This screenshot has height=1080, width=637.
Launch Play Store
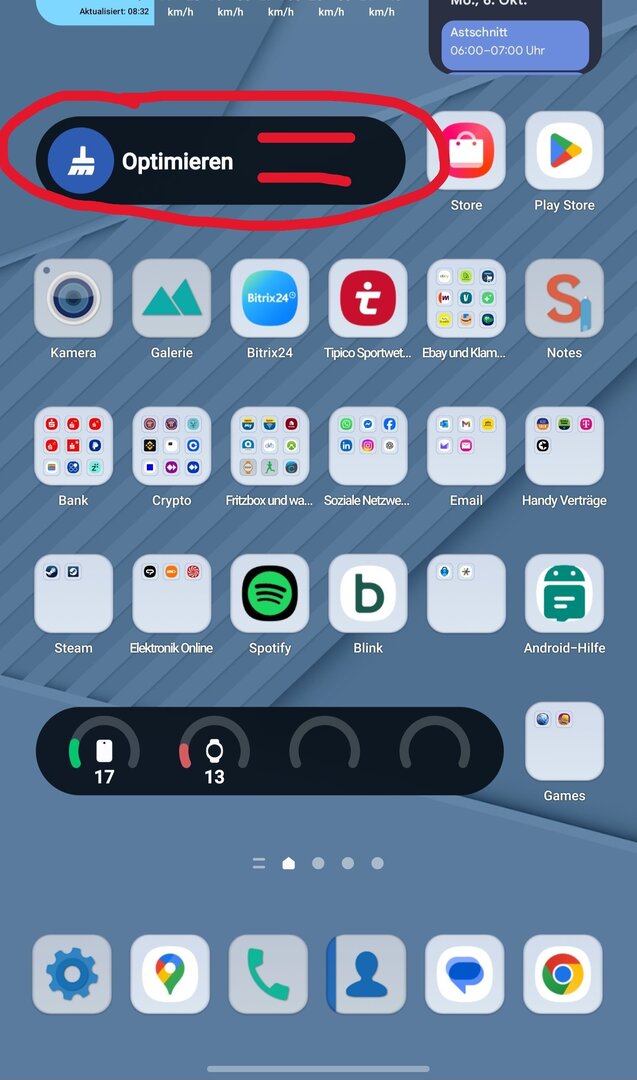pos(564,151)
